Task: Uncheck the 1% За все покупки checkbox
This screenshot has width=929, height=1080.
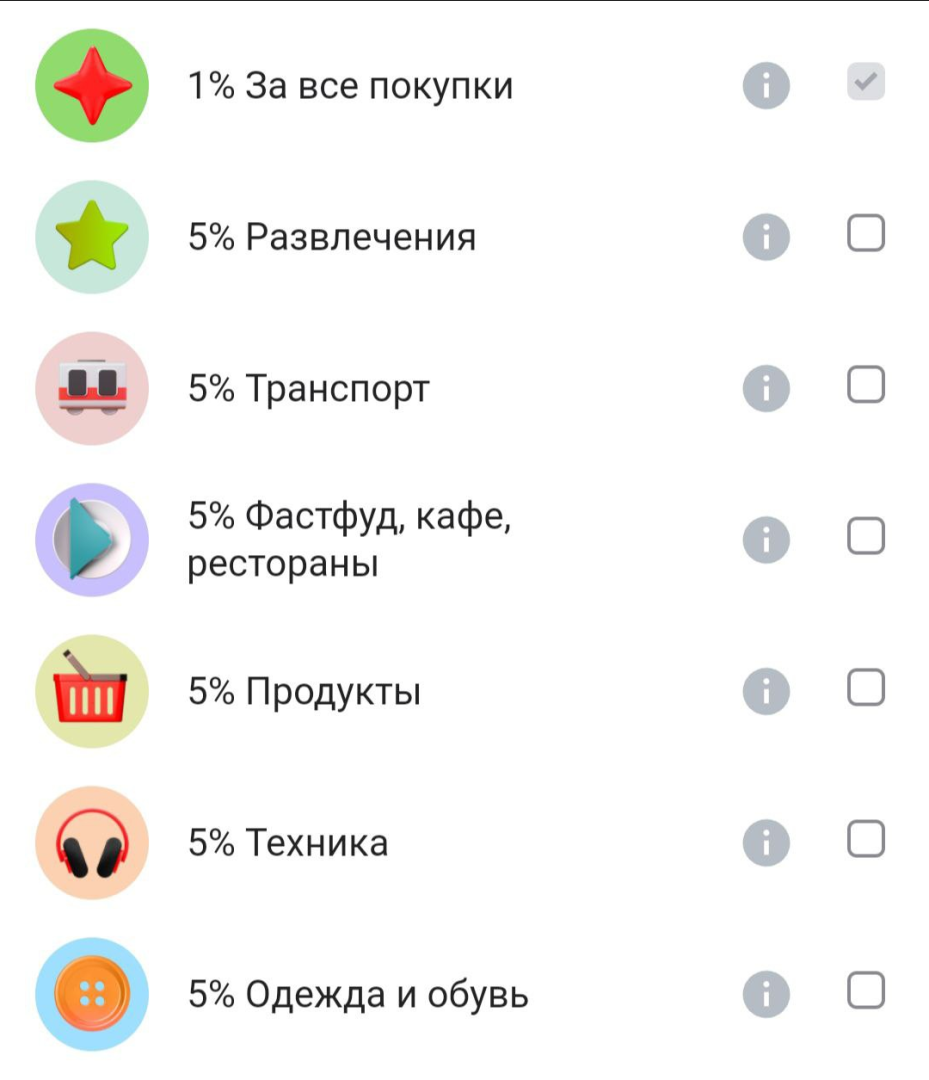Action: click(867, 85)
